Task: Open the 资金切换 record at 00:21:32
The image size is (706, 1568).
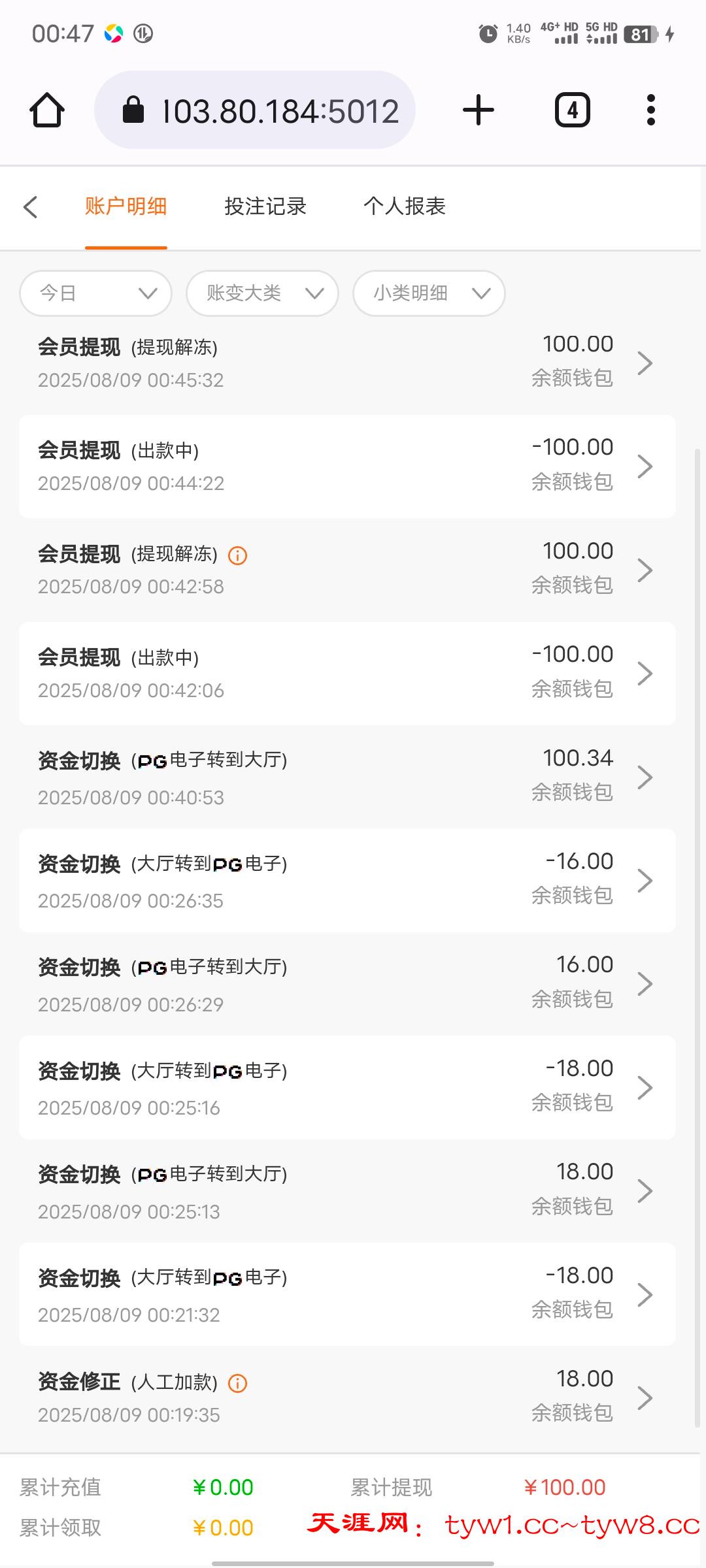Action: click(x=346, y=1294)
